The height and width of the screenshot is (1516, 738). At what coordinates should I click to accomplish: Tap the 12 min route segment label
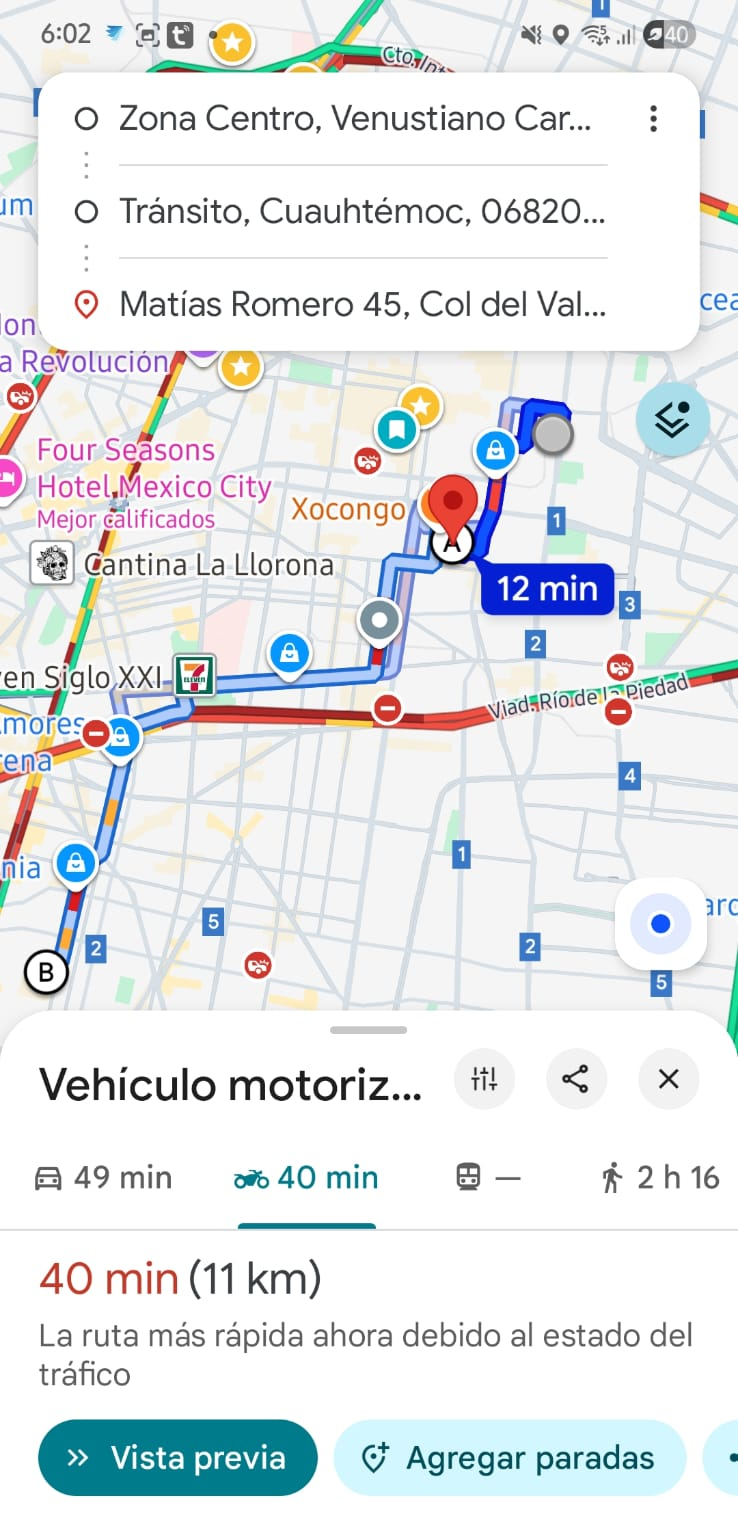546,589
